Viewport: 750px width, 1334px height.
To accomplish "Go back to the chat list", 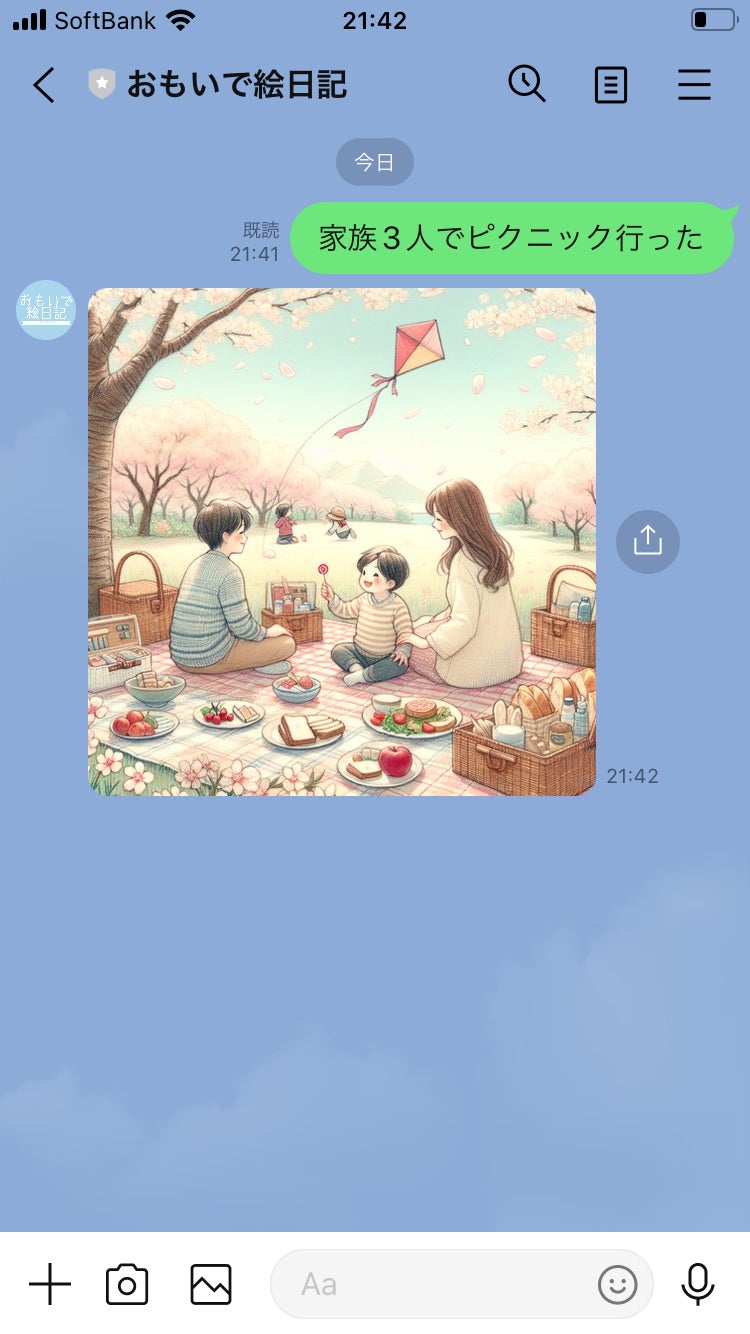I will [44, 85].
